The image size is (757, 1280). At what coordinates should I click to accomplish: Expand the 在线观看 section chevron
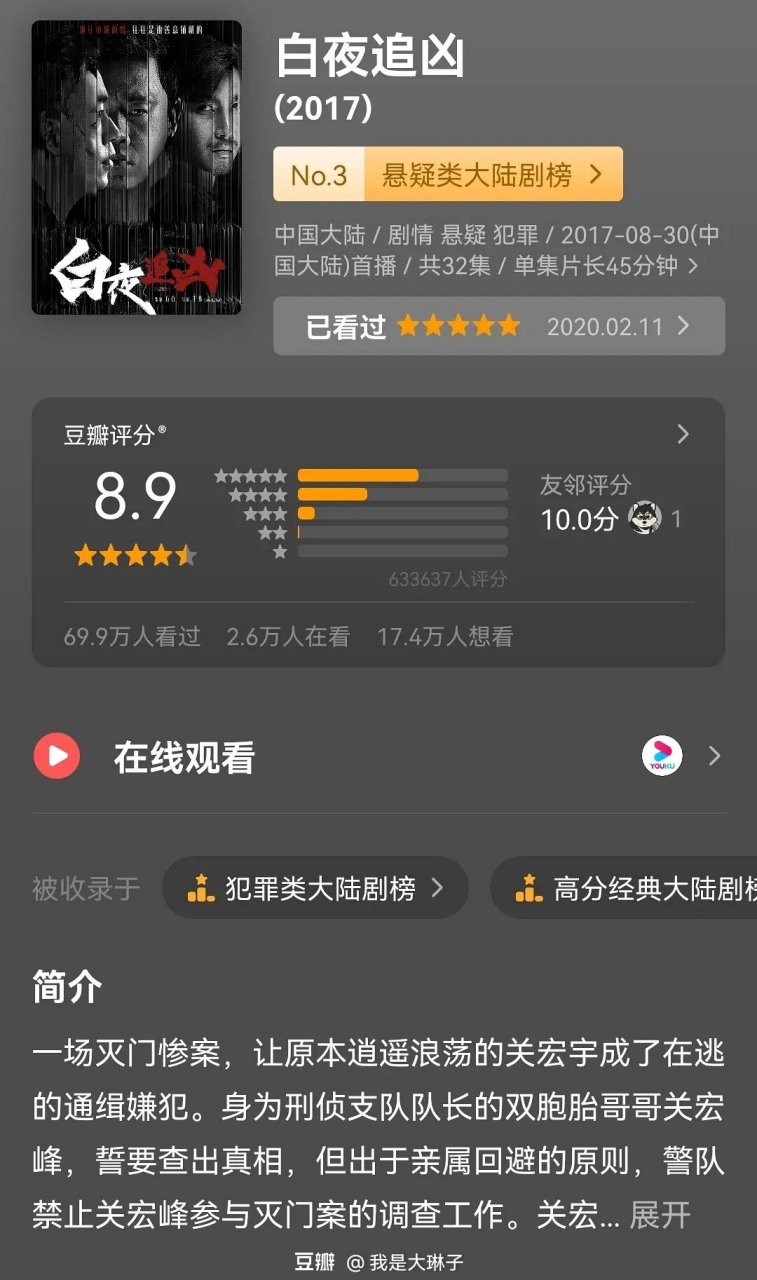click(716, 756)
